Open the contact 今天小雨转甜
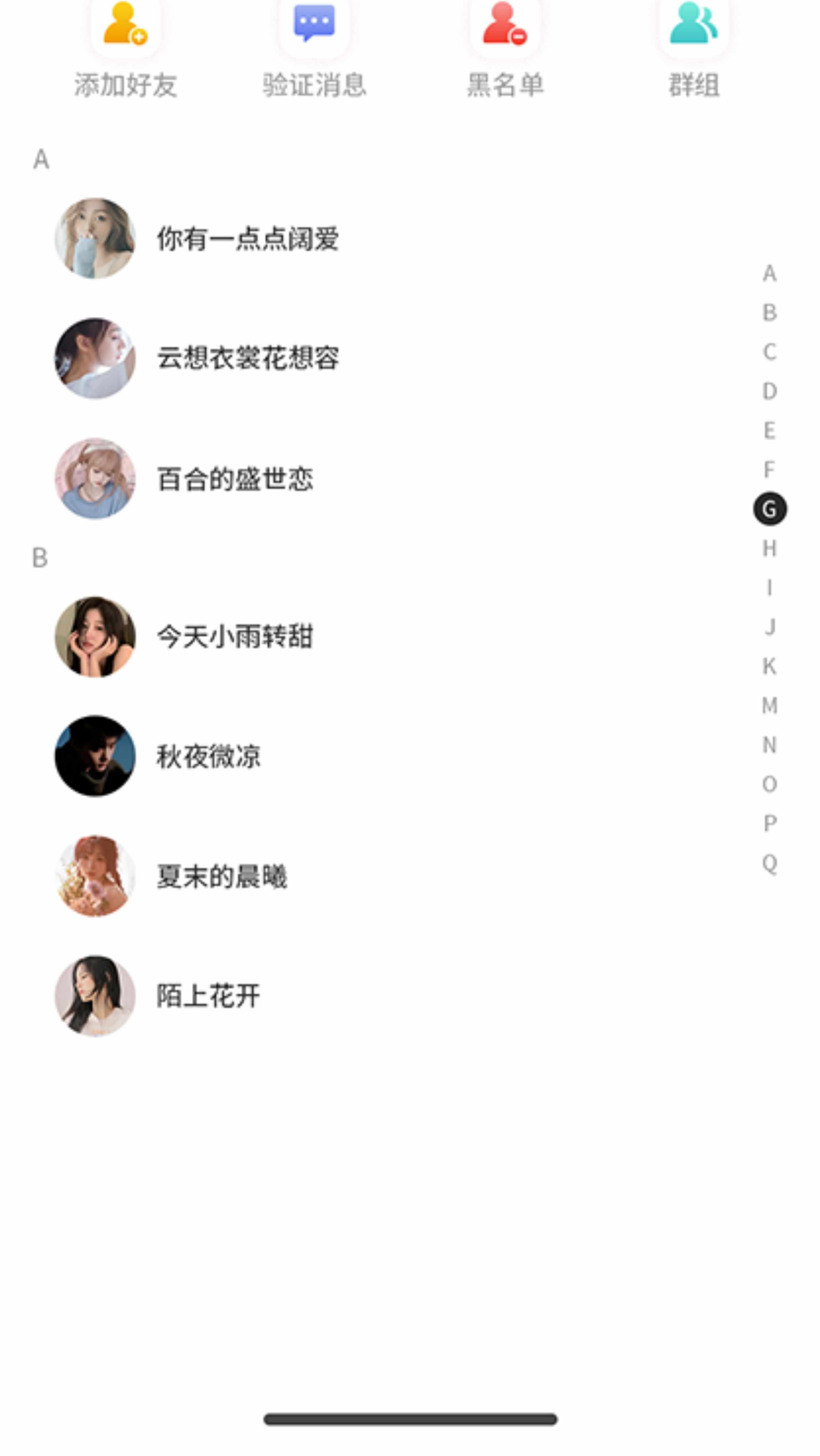 click(x=235, y=636)
